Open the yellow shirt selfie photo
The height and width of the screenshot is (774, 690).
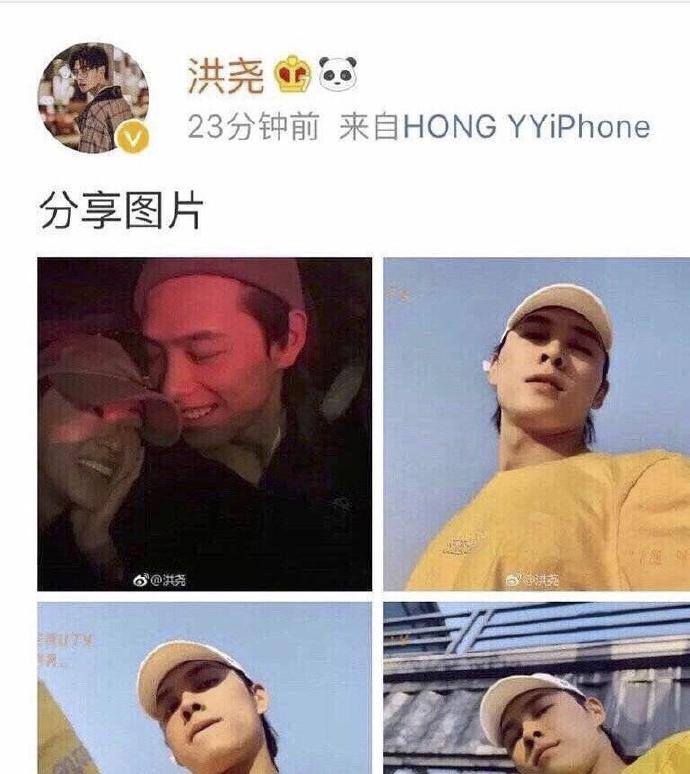coord(537,424)
